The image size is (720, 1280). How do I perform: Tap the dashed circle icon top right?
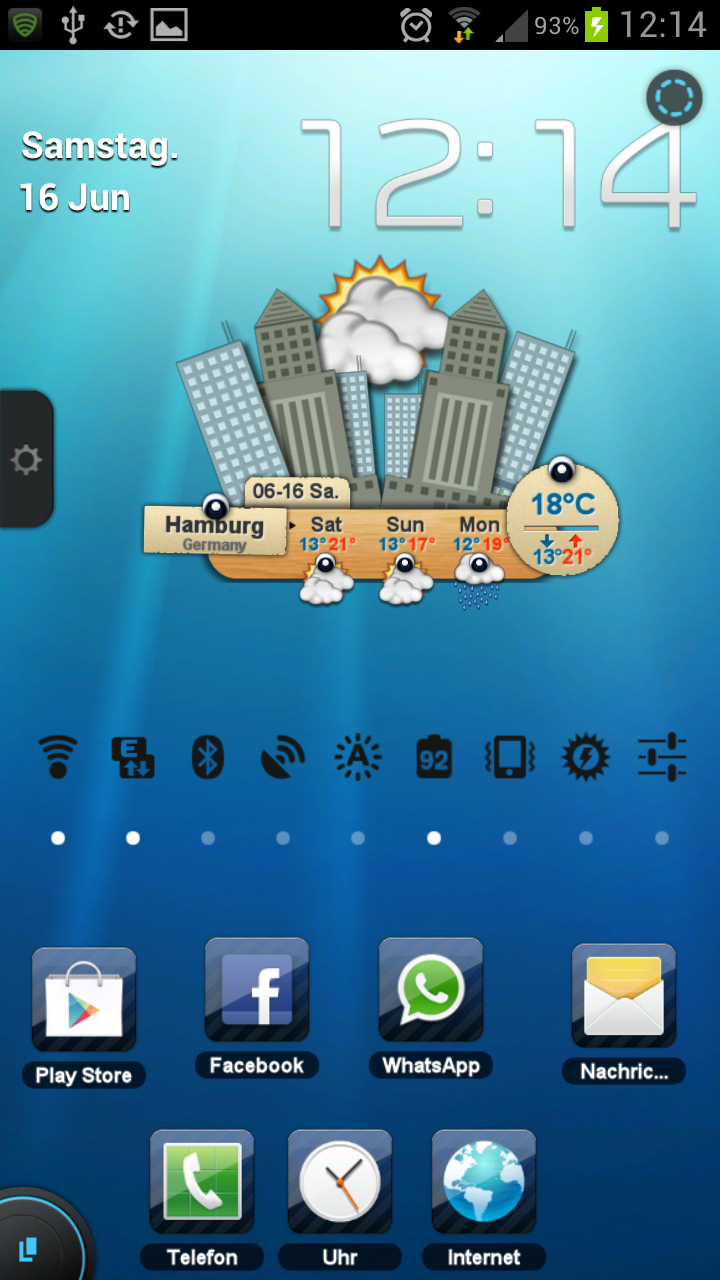click(674, 97)
